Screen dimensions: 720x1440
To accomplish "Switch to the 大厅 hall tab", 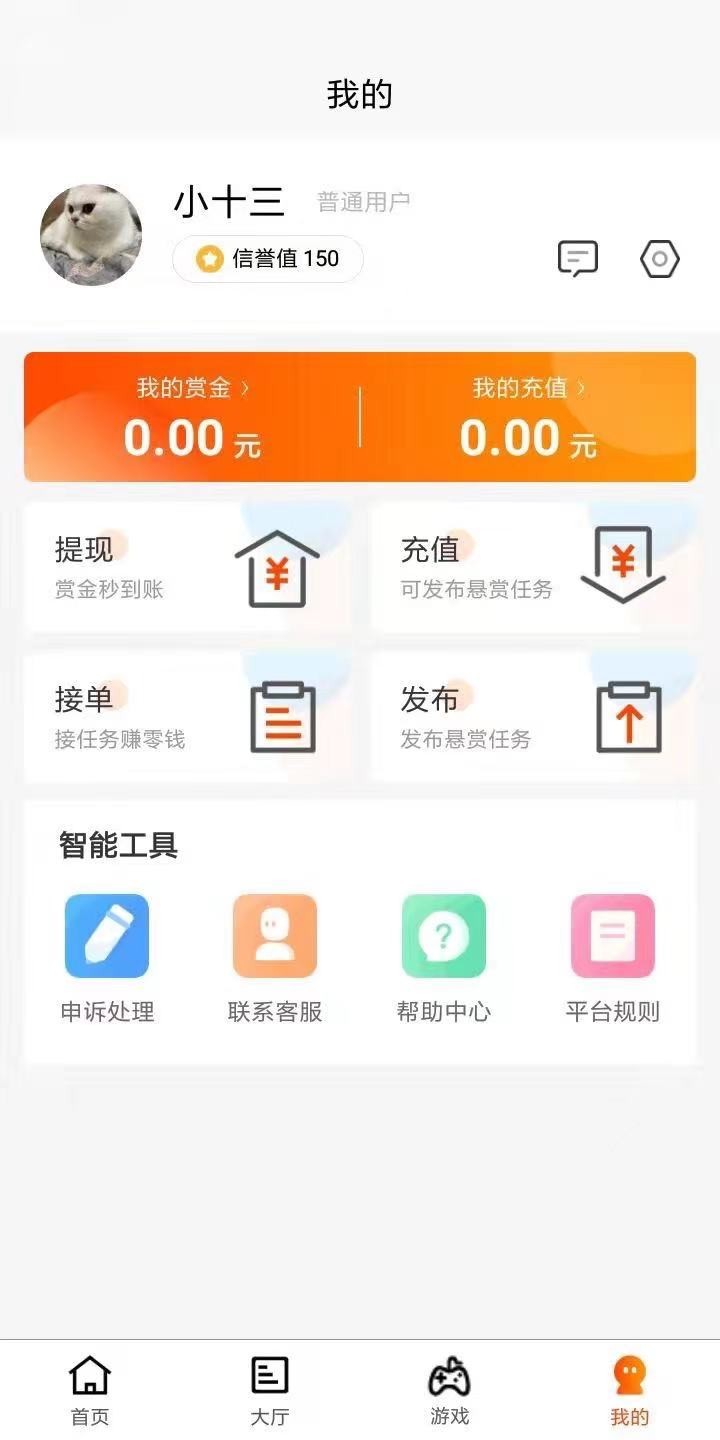I will click(268, 1390).
